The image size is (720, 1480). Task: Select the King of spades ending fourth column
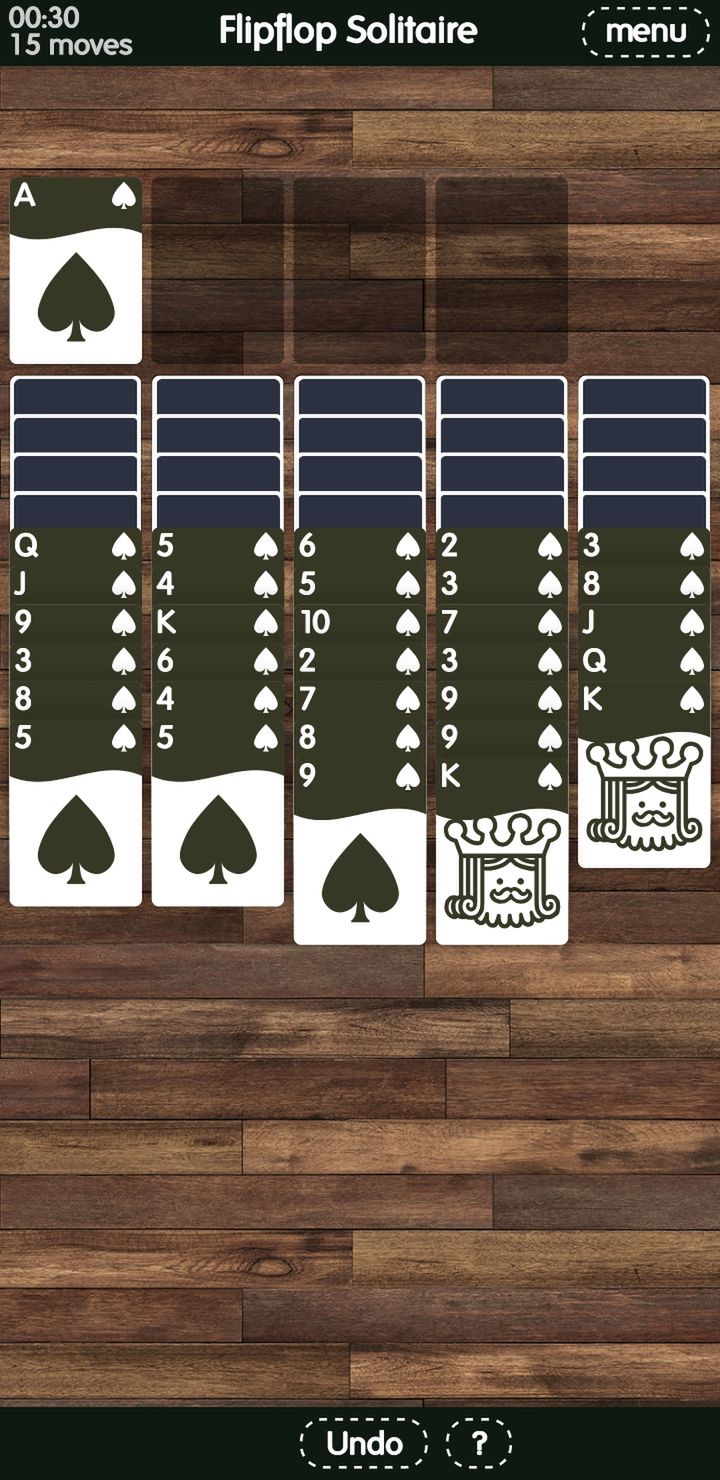point(502,850)
